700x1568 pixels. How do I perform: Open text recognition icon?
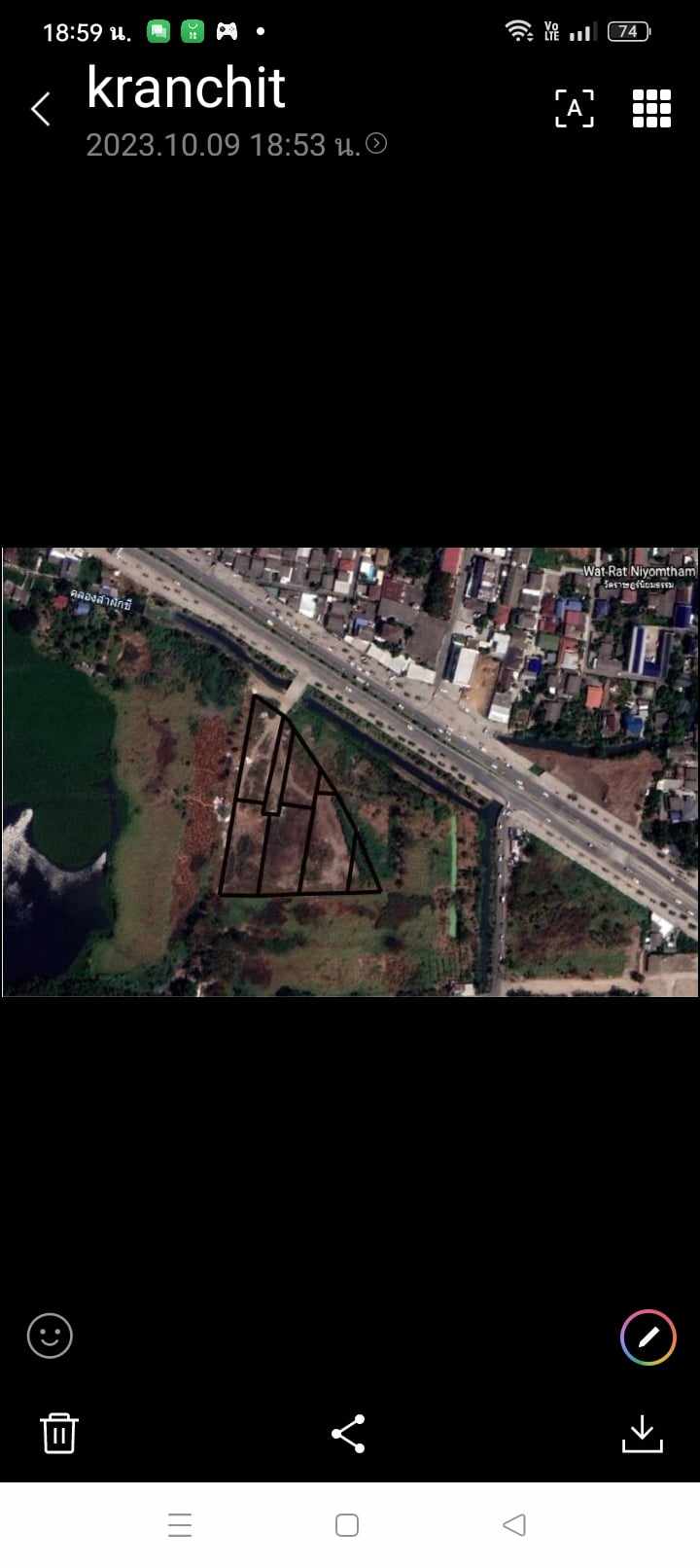click(575, 108)
